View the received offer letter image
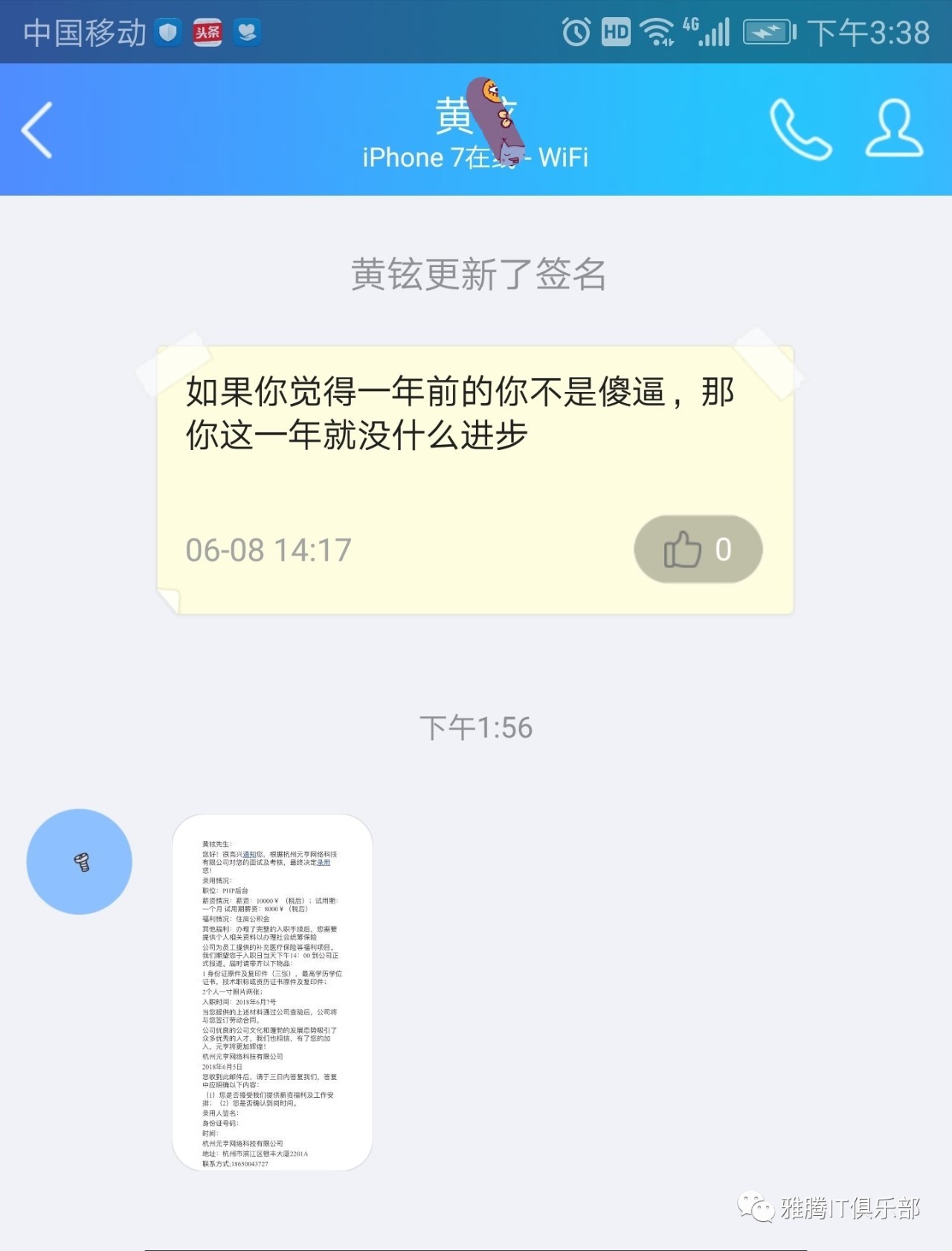The height and width of the screenshot is (1251, 952). coord(272,992)
